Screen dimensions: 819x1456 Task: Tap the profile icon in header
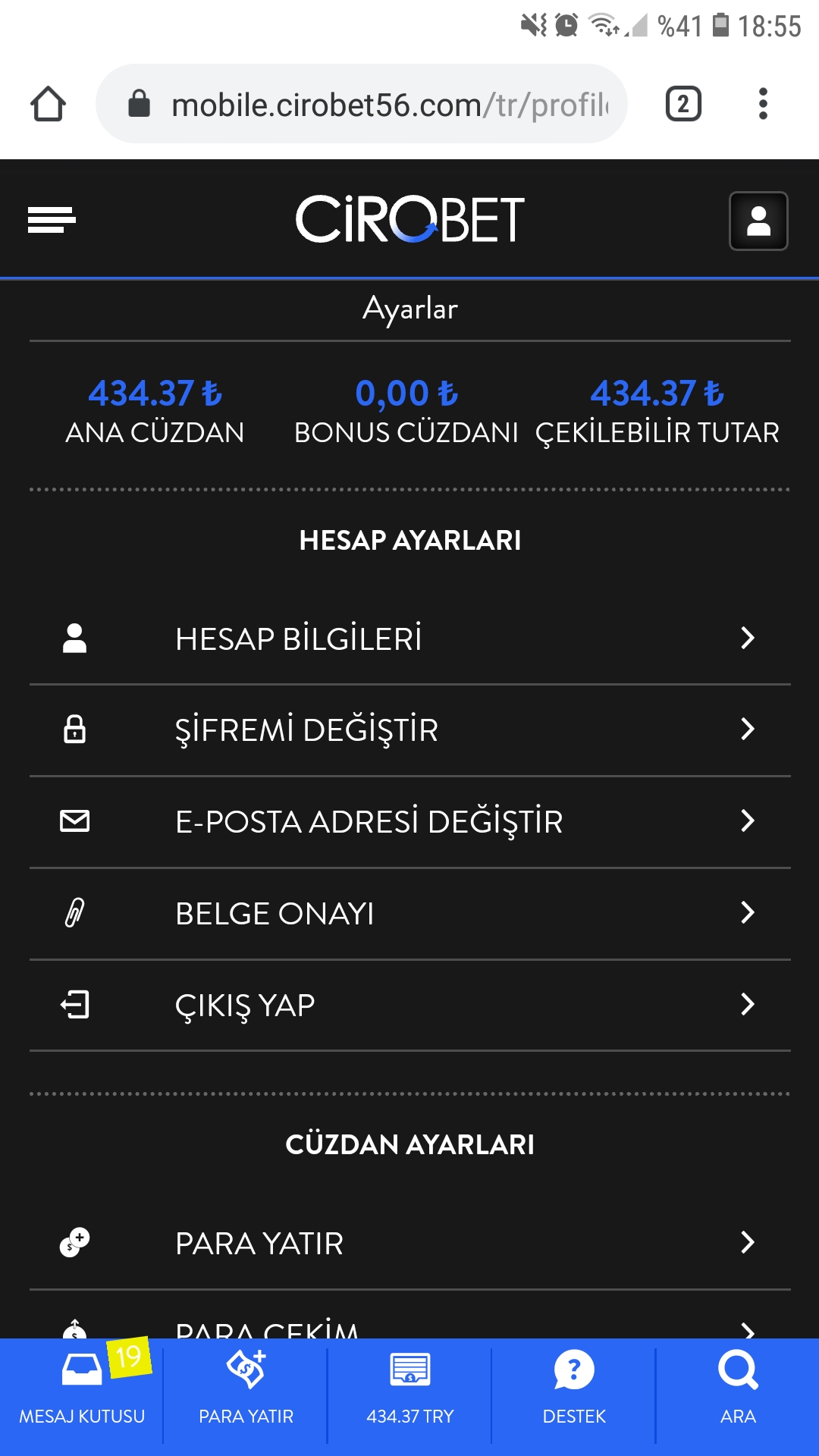758,221
